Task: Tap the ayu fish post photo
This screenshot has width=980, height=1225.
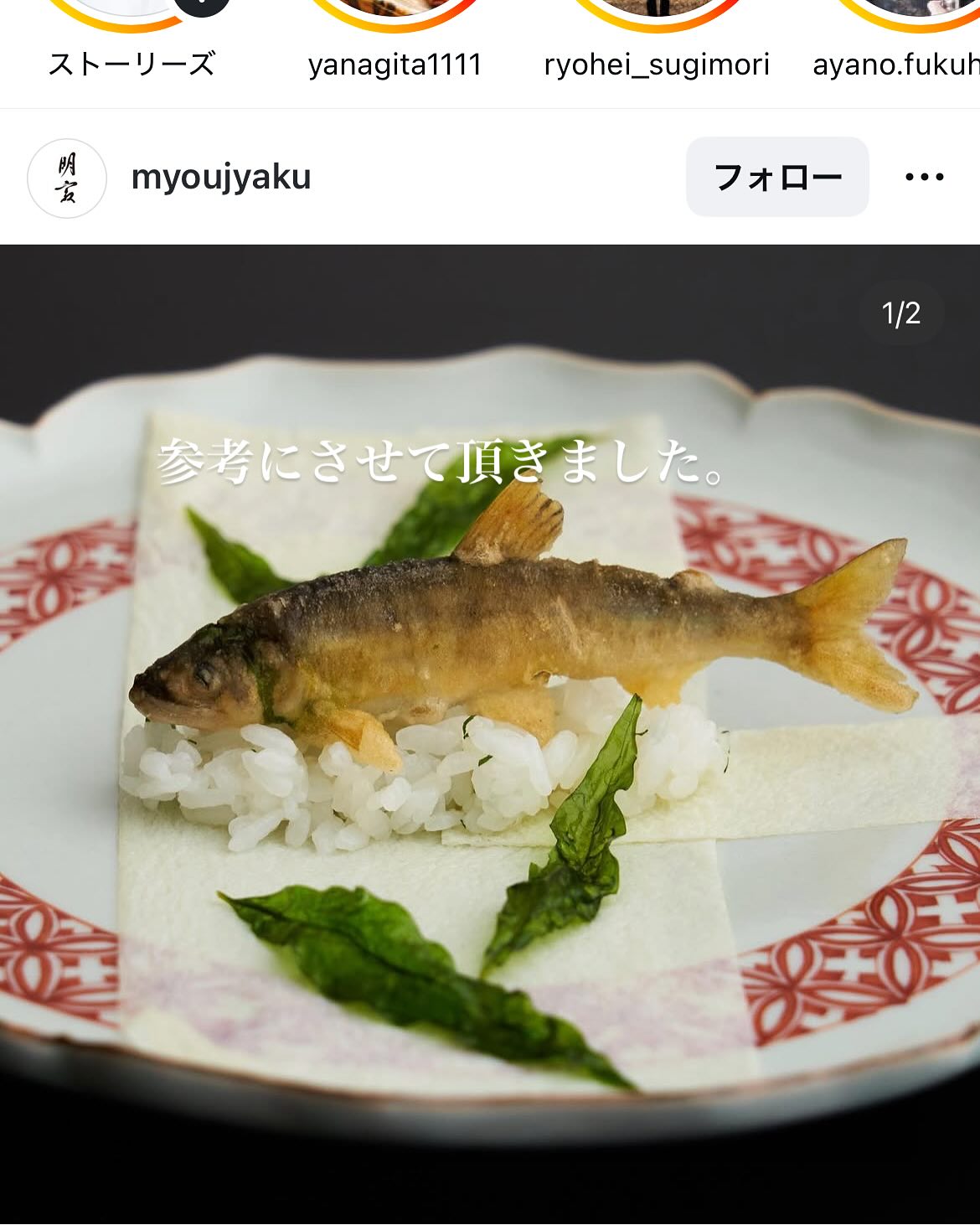Action: tap(490, 712)
